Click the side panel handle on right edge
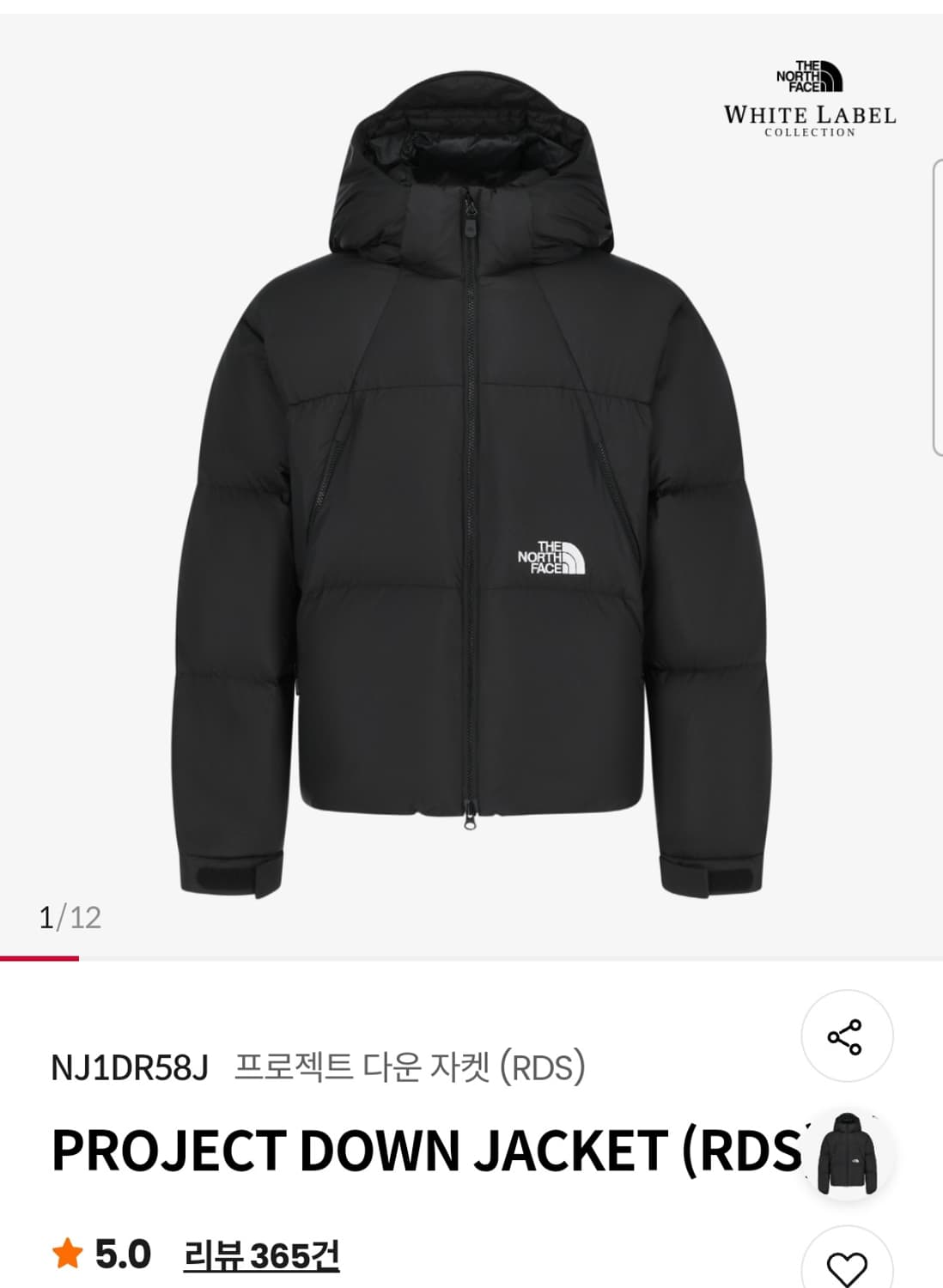 click(x=936, y=305)
